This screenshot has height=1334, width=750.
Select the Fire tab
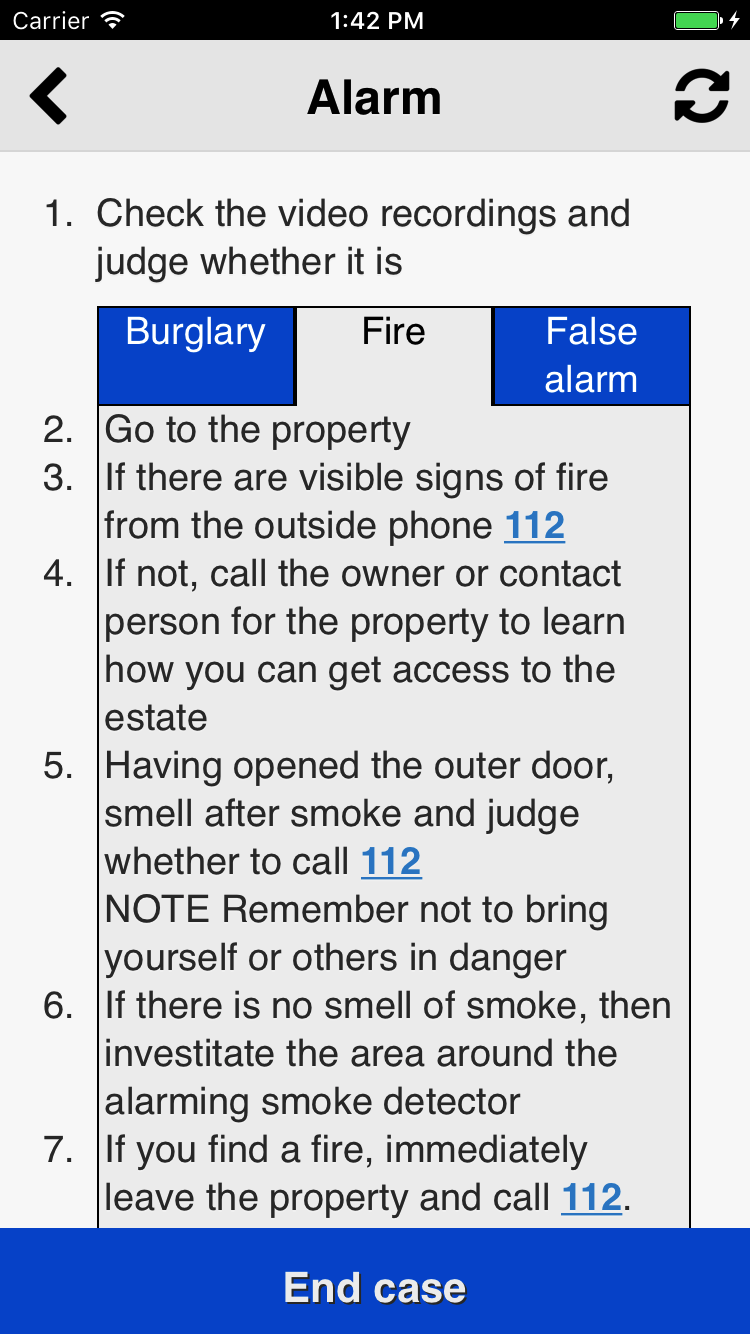click(394, 355)
